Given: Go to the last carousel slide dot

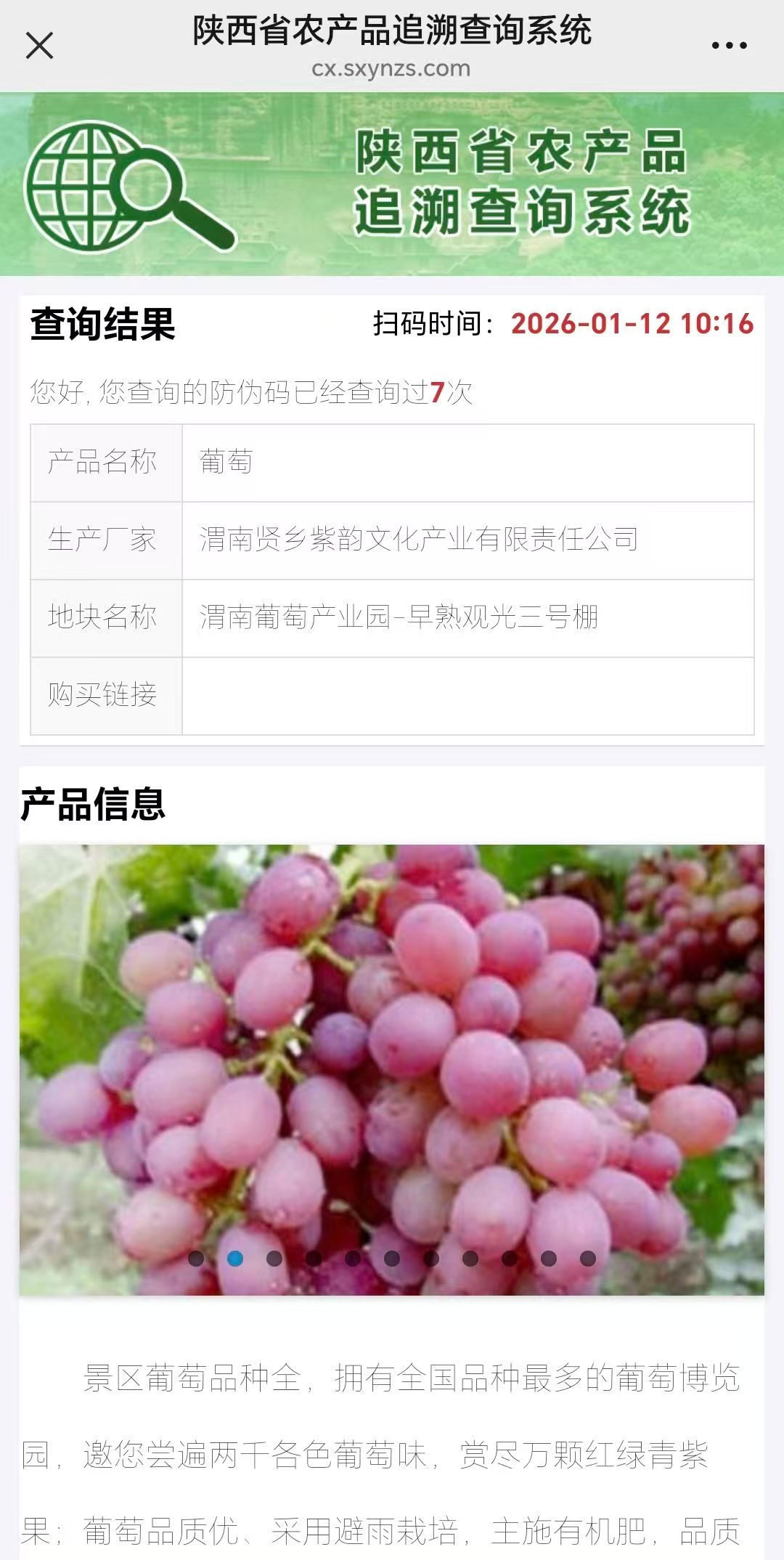Looking at the screenshot, I should pyautogui.click(x=588, y=1259).
